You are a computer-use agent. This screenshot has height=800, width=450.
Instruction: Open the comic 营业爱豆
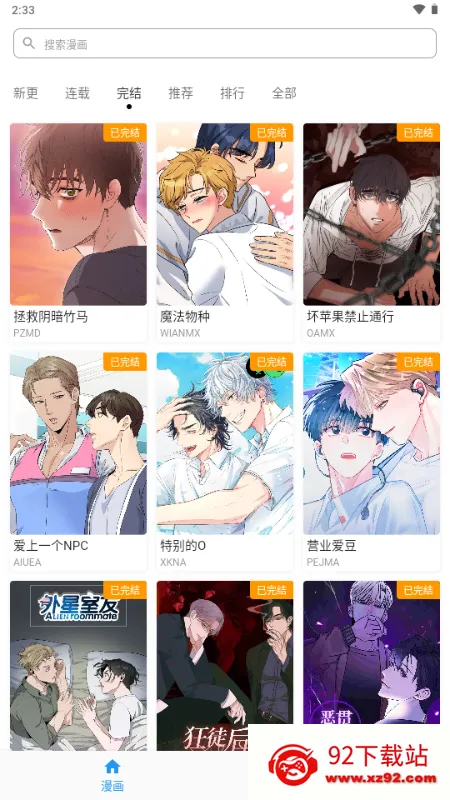coord(371,461)
